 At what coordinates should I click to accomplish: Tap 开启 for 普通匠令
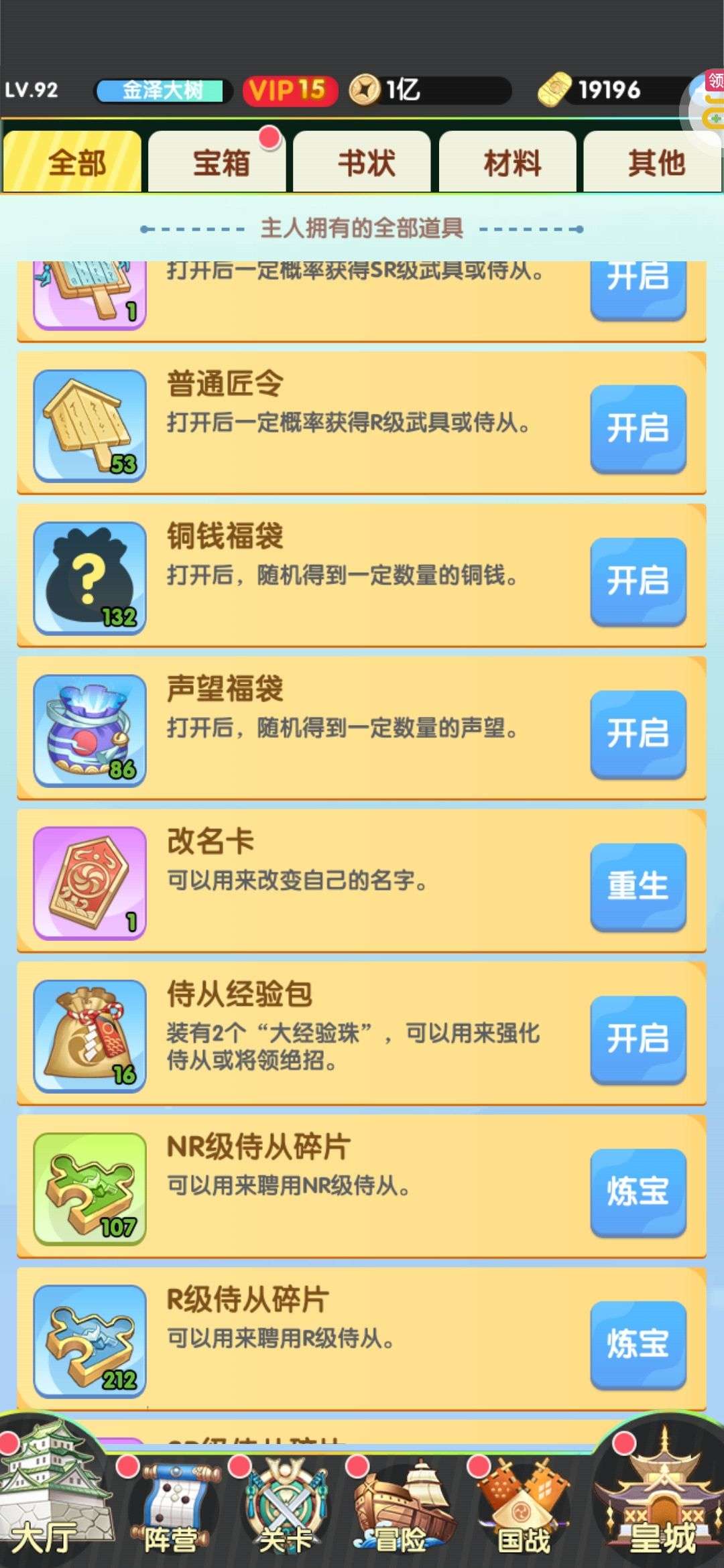(638, 428)
